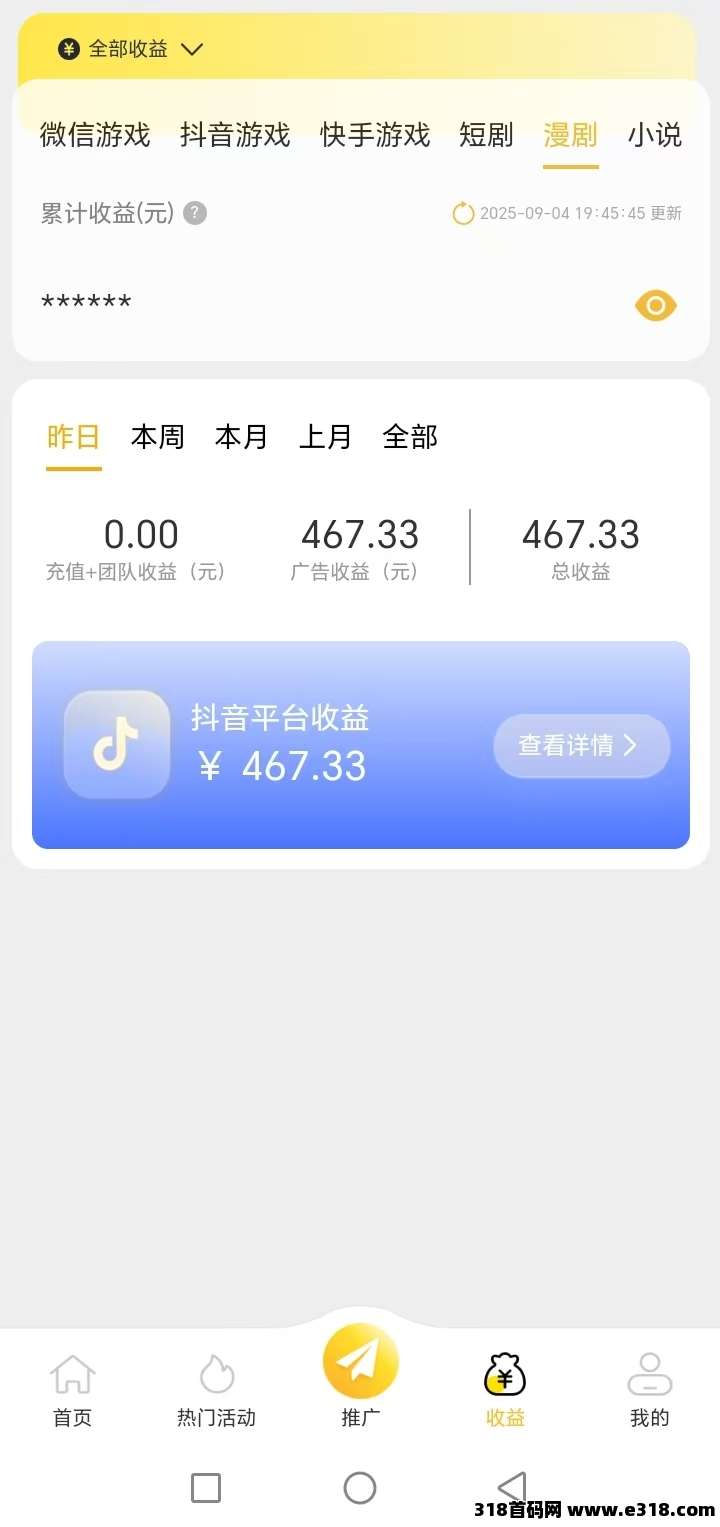Switch to the 快手游戏 tab
Screen dimensions: 720x1527
point(375,135)
